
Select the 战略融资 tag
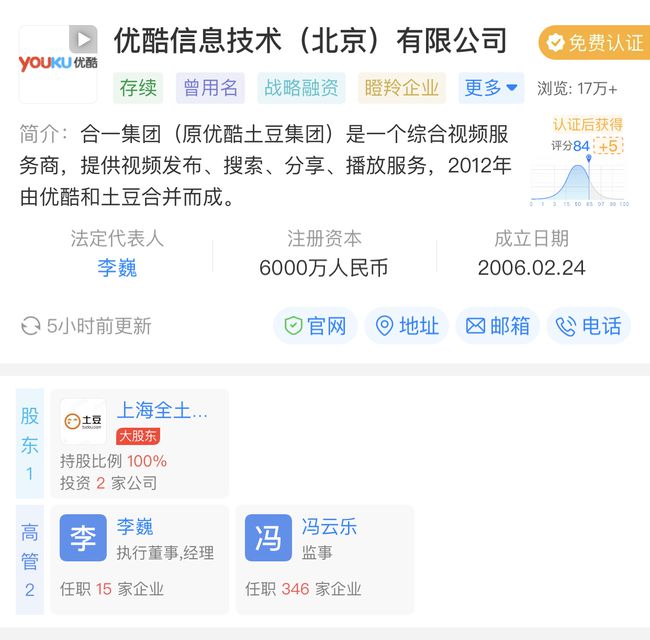[301, 88]
